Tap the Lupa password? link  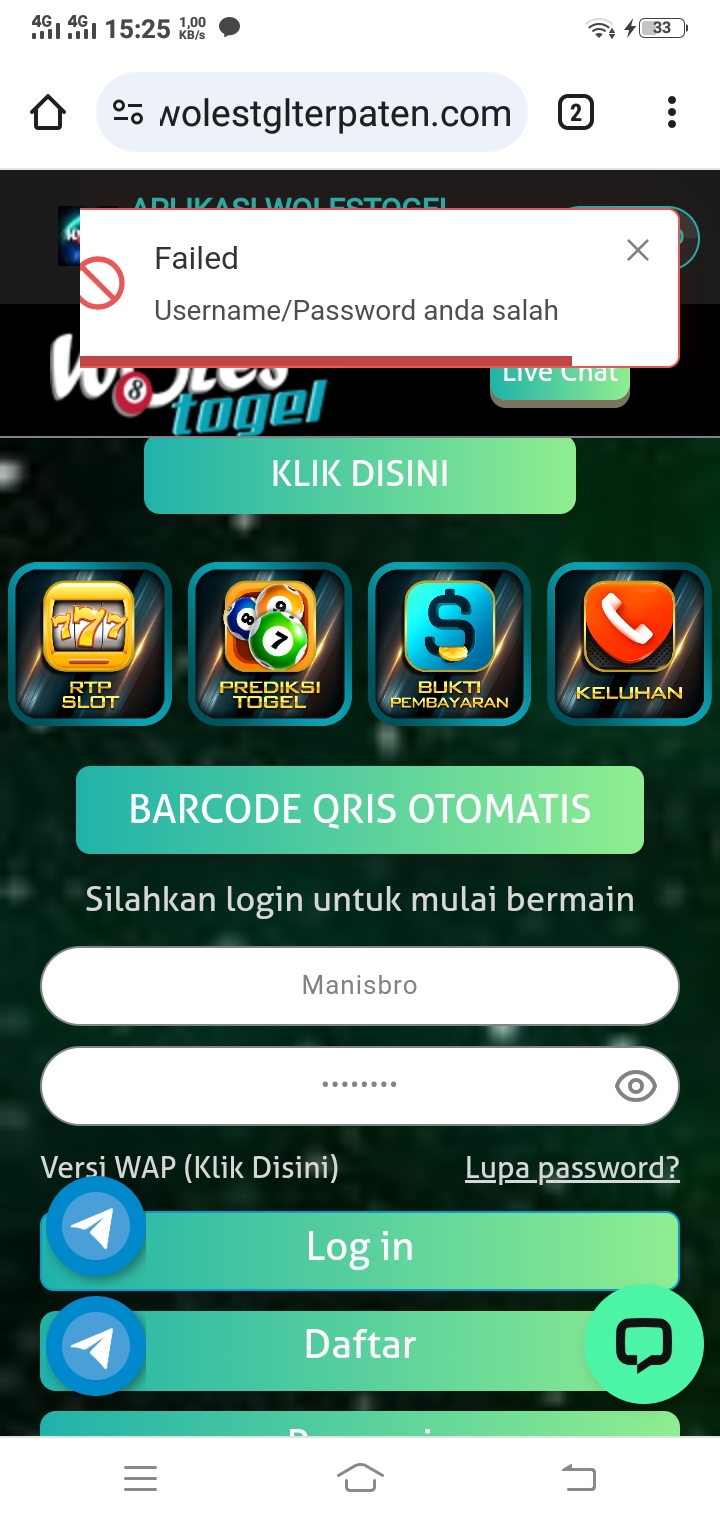tap(572, 1167)
